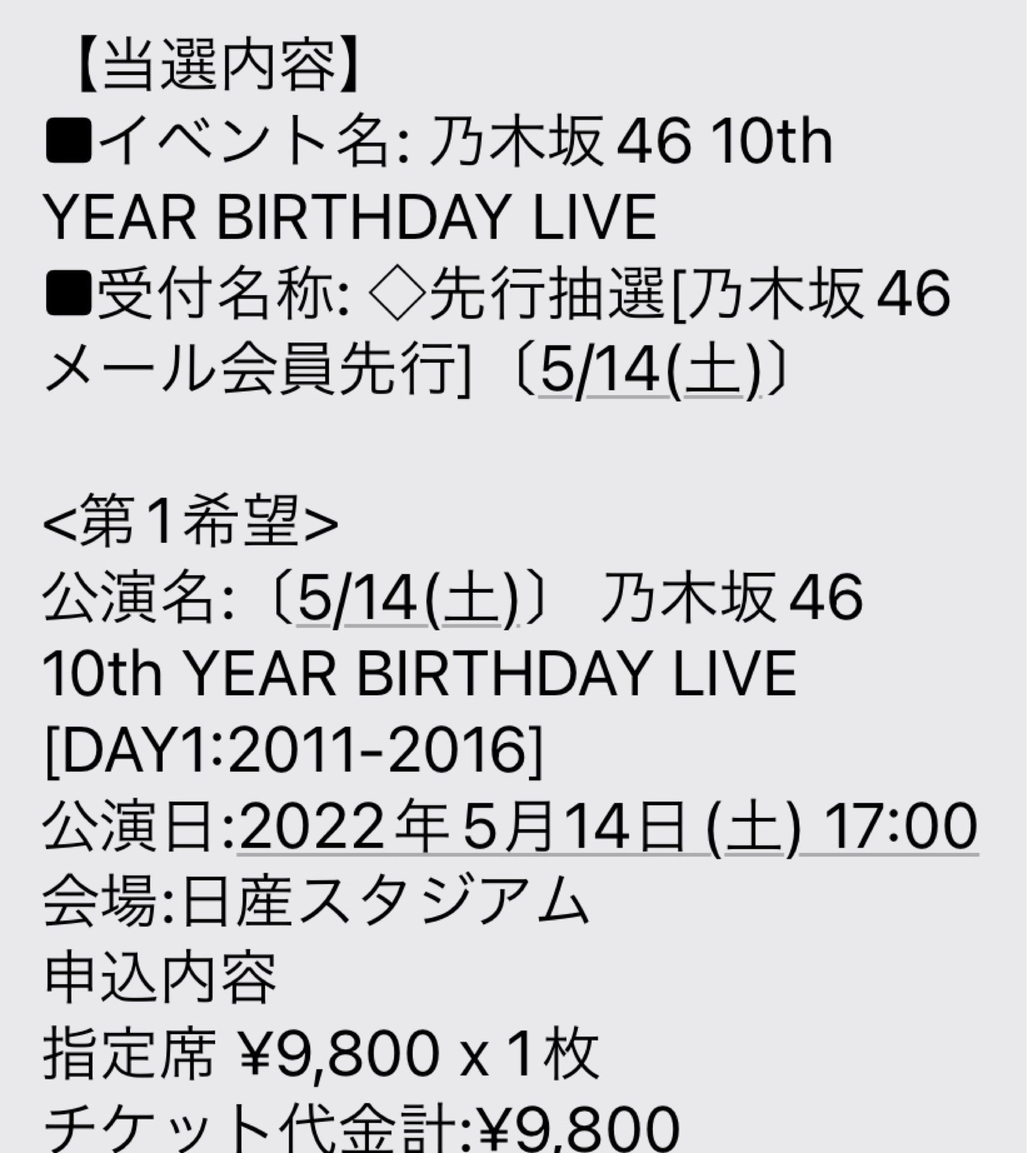The width and height of the screenshot is (1036, 1153).
Task: Open the 5/14(土) date link beside 公演名
Action: tap(408, 599)
